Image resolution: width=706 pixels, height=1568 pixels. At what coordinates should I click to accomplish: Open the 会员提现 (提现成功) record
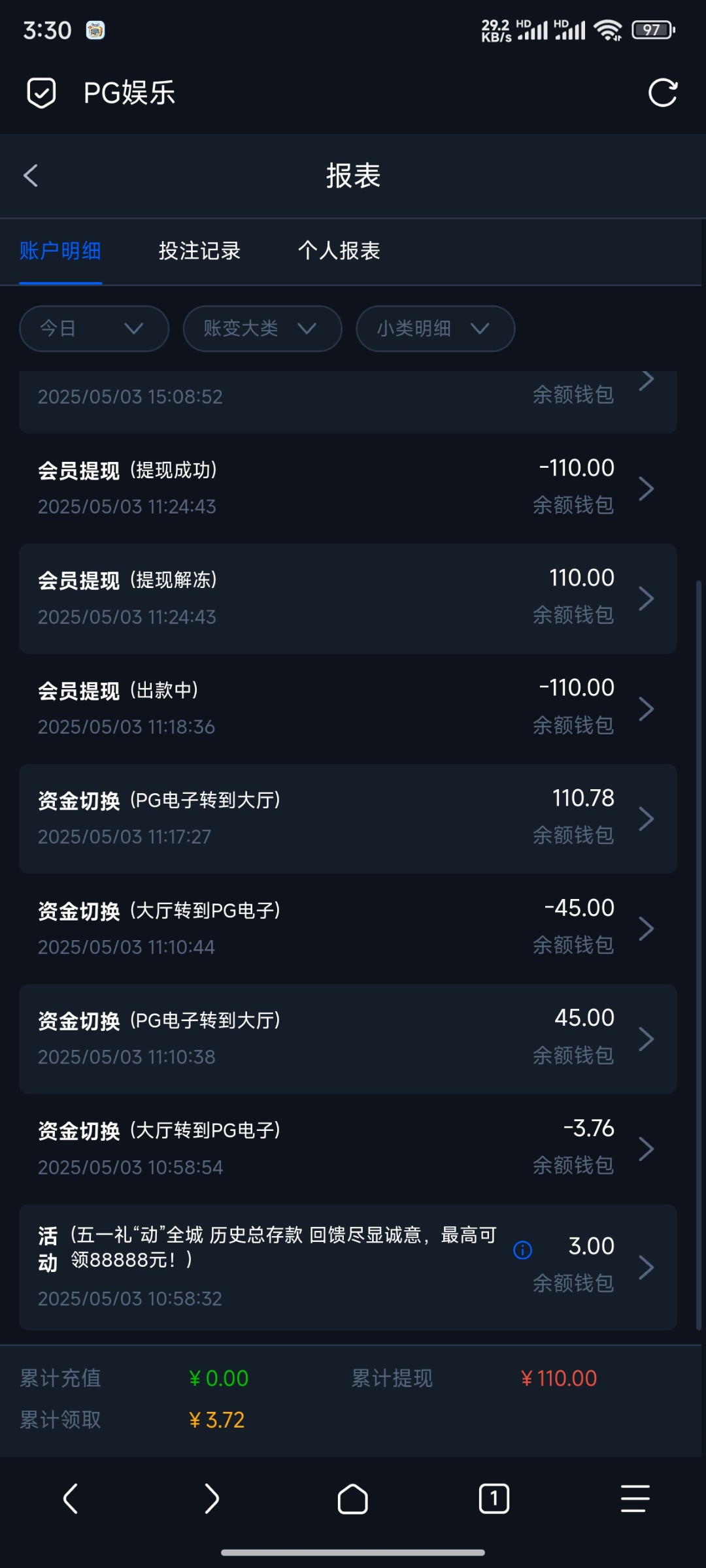(x=348, y=488)
